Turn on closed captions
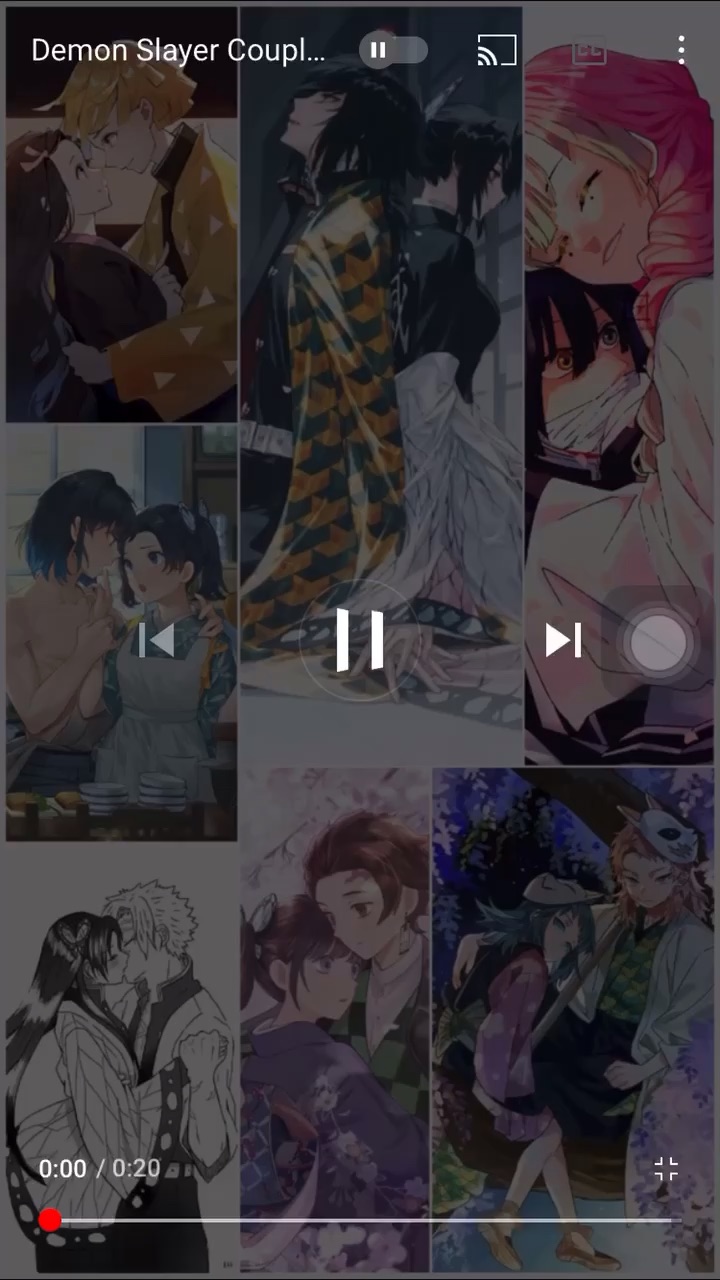Screen dimensions: 720x1280 (x=589, y=50)
